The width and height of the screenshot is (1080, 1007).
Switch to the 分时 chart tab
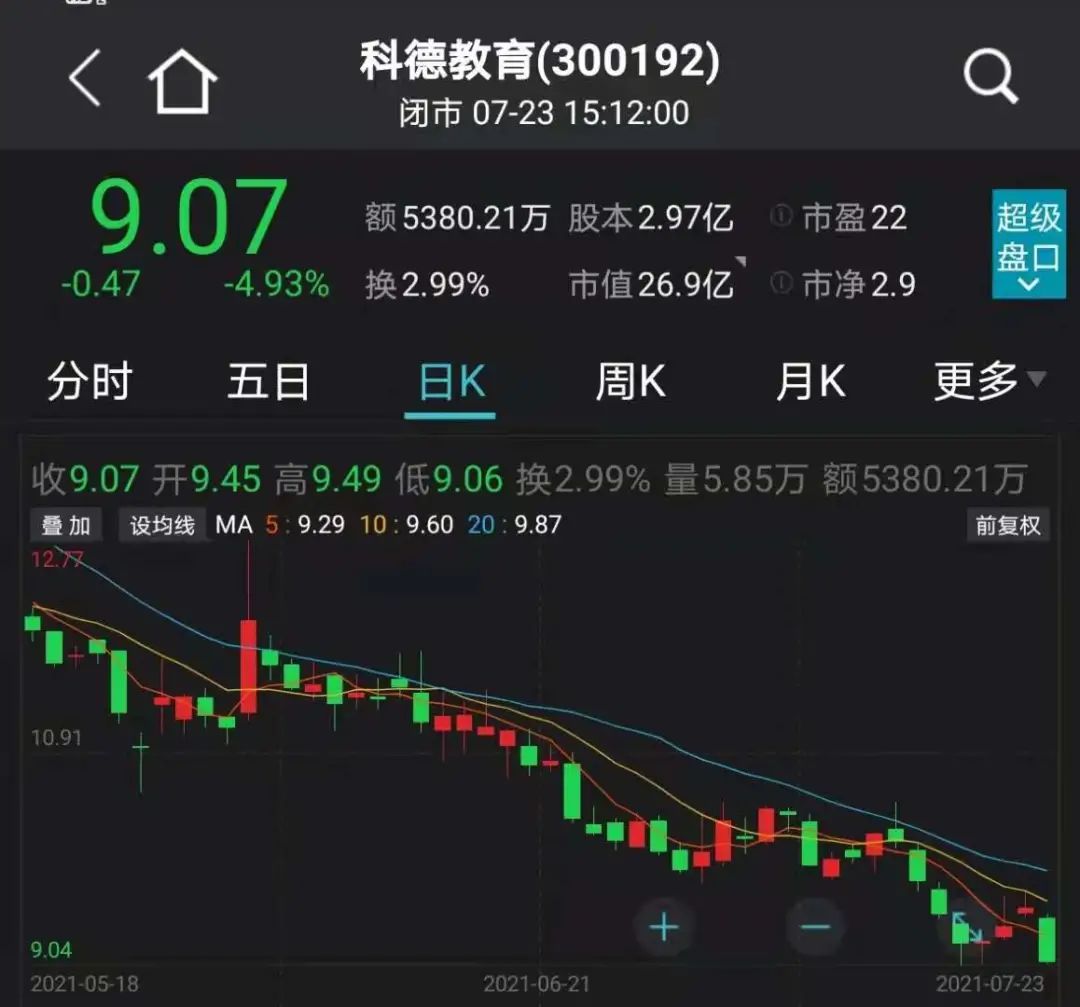coord(90,382)
